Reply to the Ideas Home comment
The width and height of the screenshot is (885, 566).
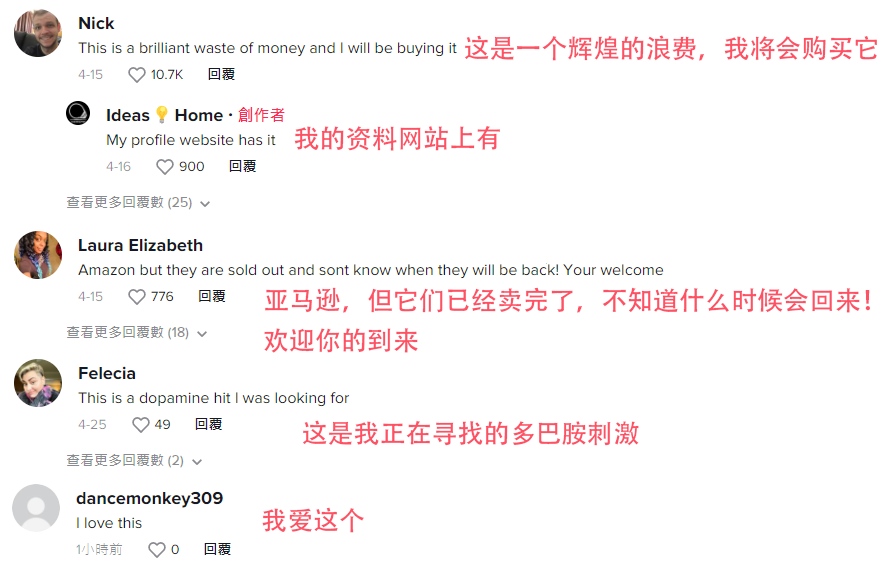point(242,167)
